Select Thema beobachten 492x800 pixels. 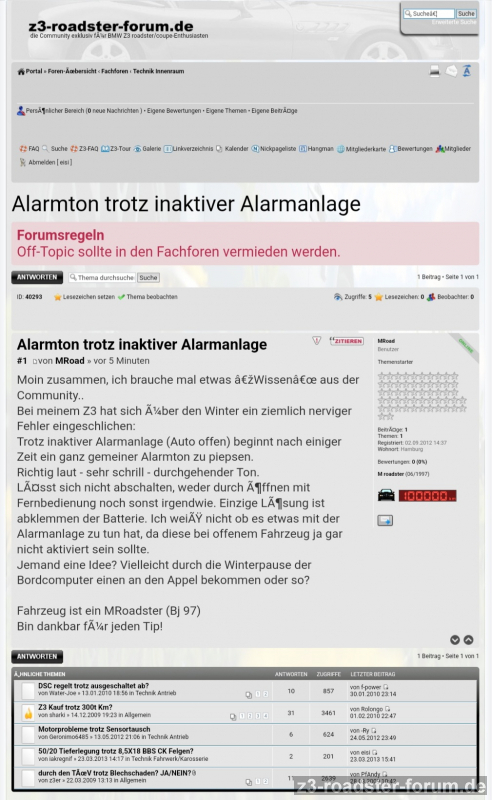152,297
